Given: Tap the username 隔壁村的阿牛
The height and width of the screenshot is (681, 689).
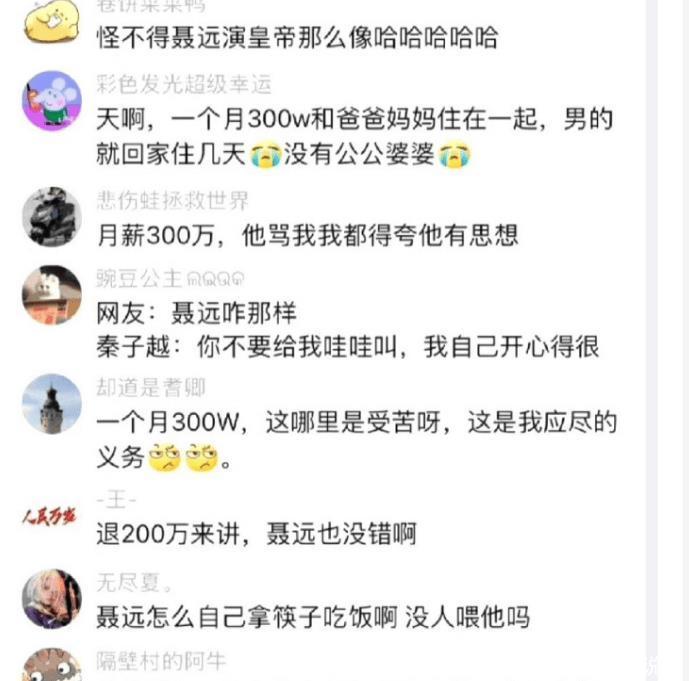Looking at the screenshot, I should [x=161, y=661].
